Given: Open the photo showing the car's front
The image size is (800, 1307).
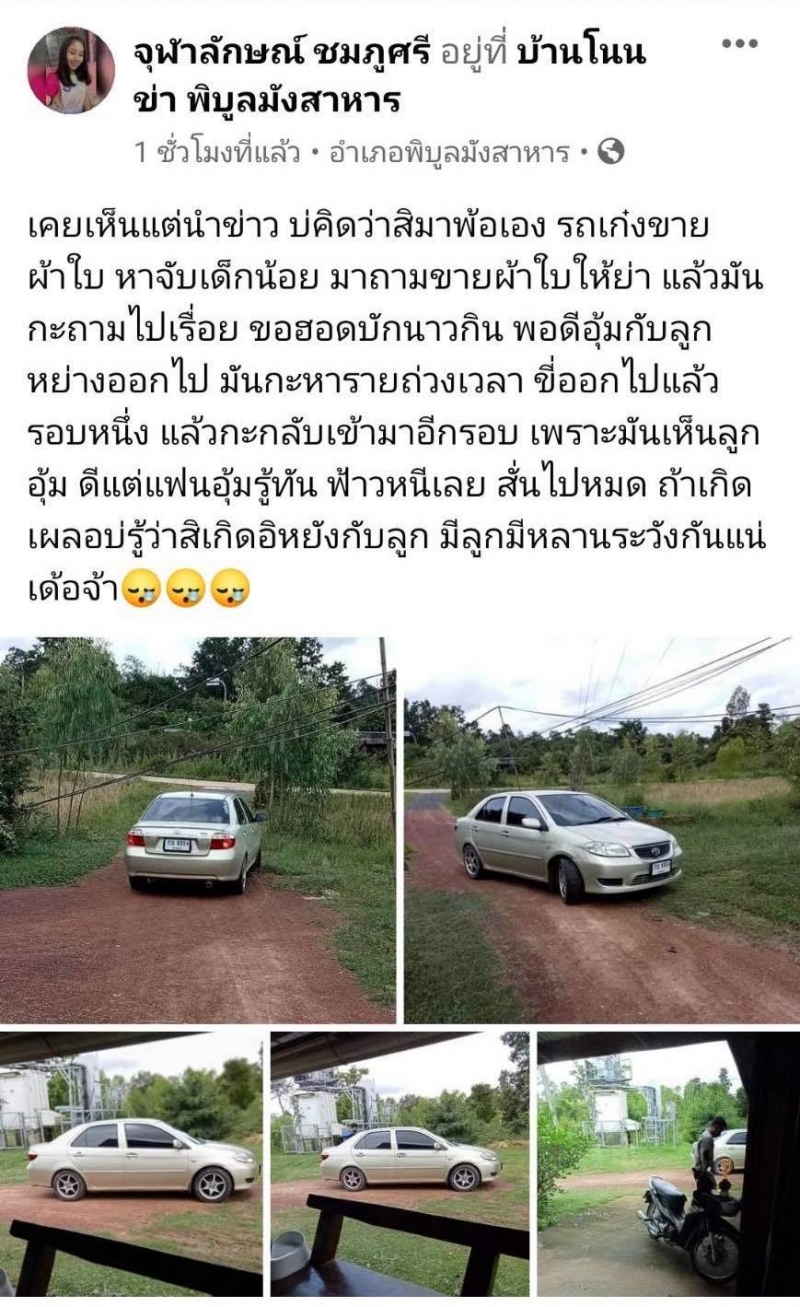Looking at the screenshot, I should [x=601, y=830].
